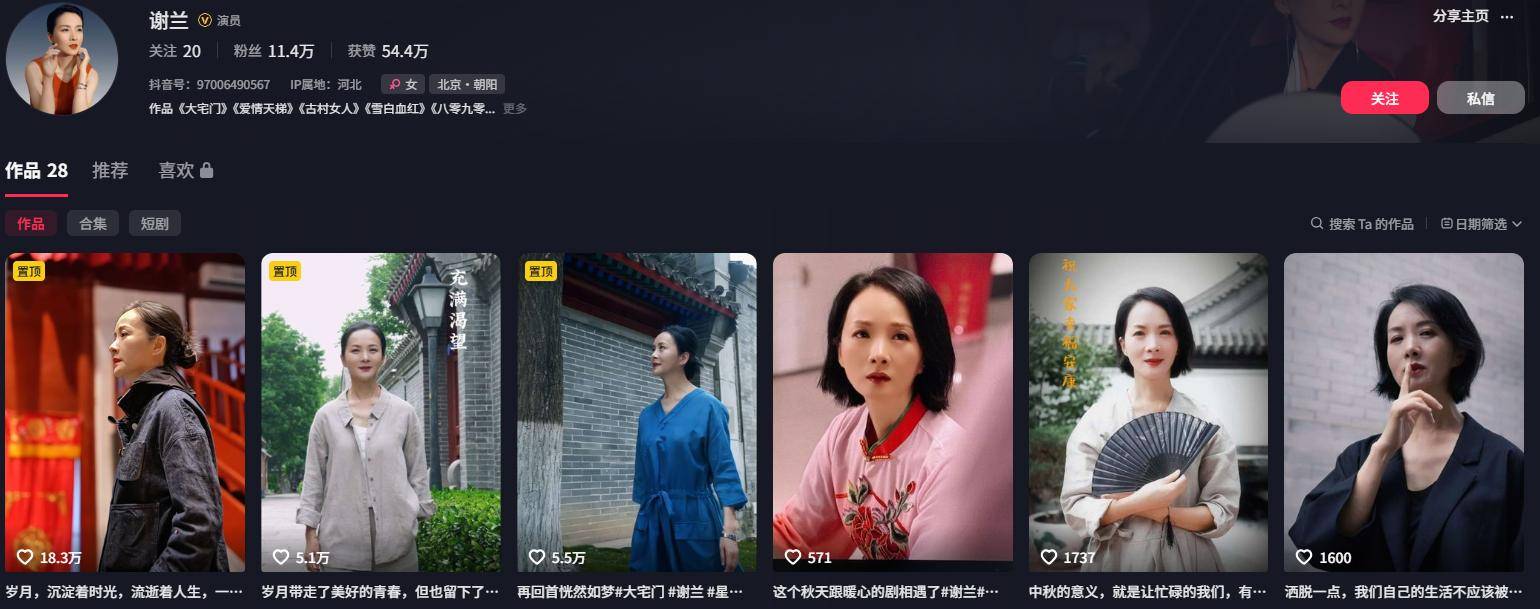Open the video with 571 likes
Image resolution: width=1540 pixels, height=609 pixels.
pyautogui.click(x=893, y=412)
